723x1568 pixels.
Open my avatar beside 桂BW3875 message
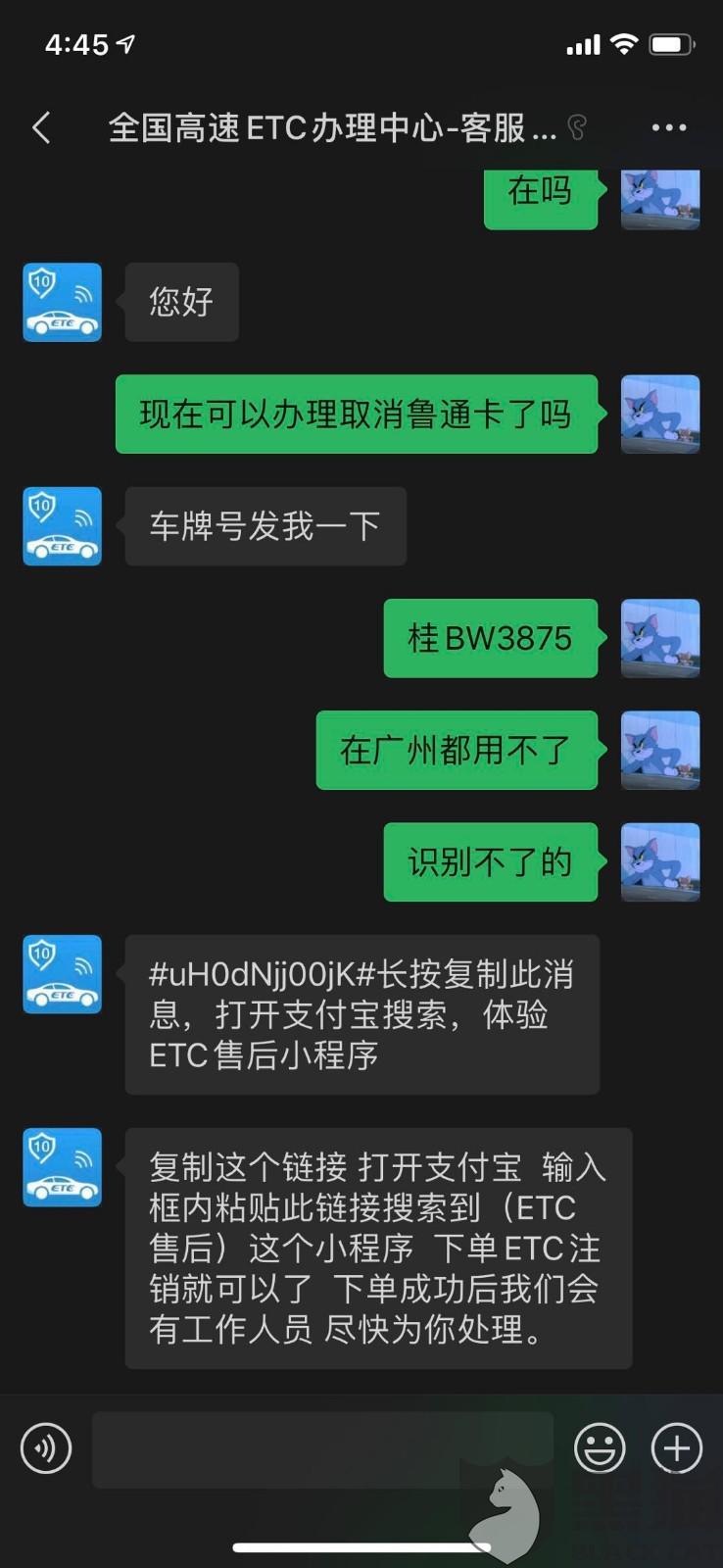pos(660,638)
